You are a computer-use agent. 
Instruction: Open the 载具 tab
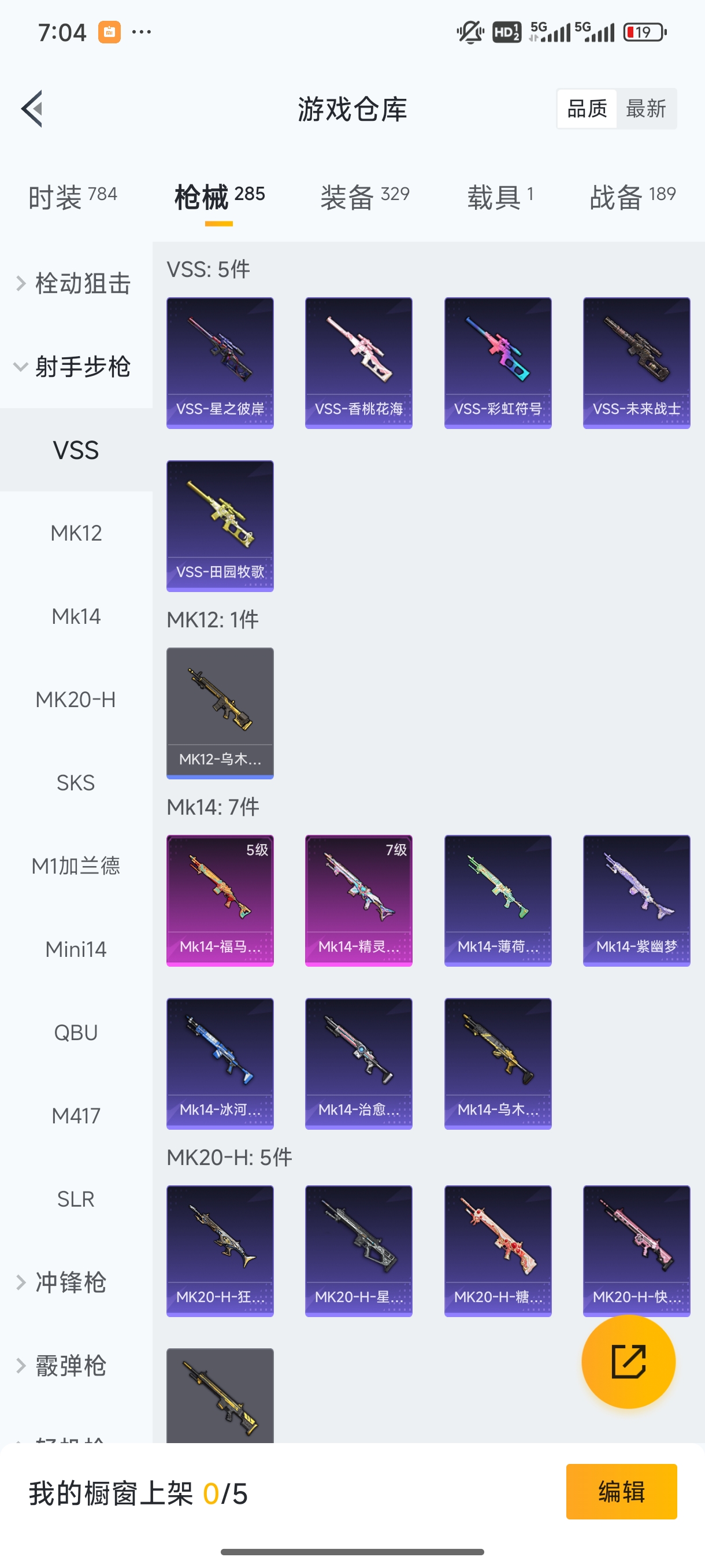click(500, 197)
